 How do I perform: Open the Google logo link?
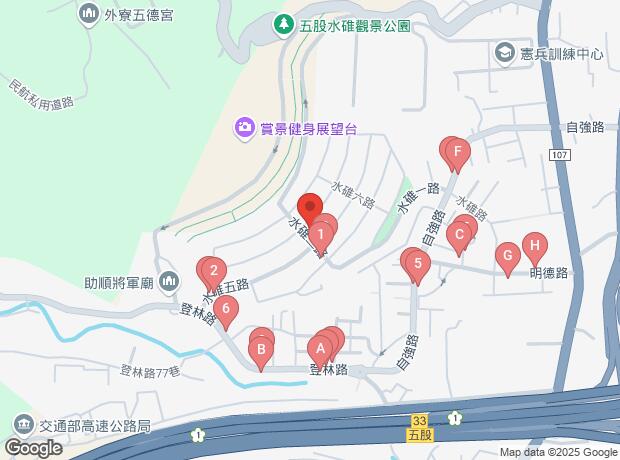point(33,448)
